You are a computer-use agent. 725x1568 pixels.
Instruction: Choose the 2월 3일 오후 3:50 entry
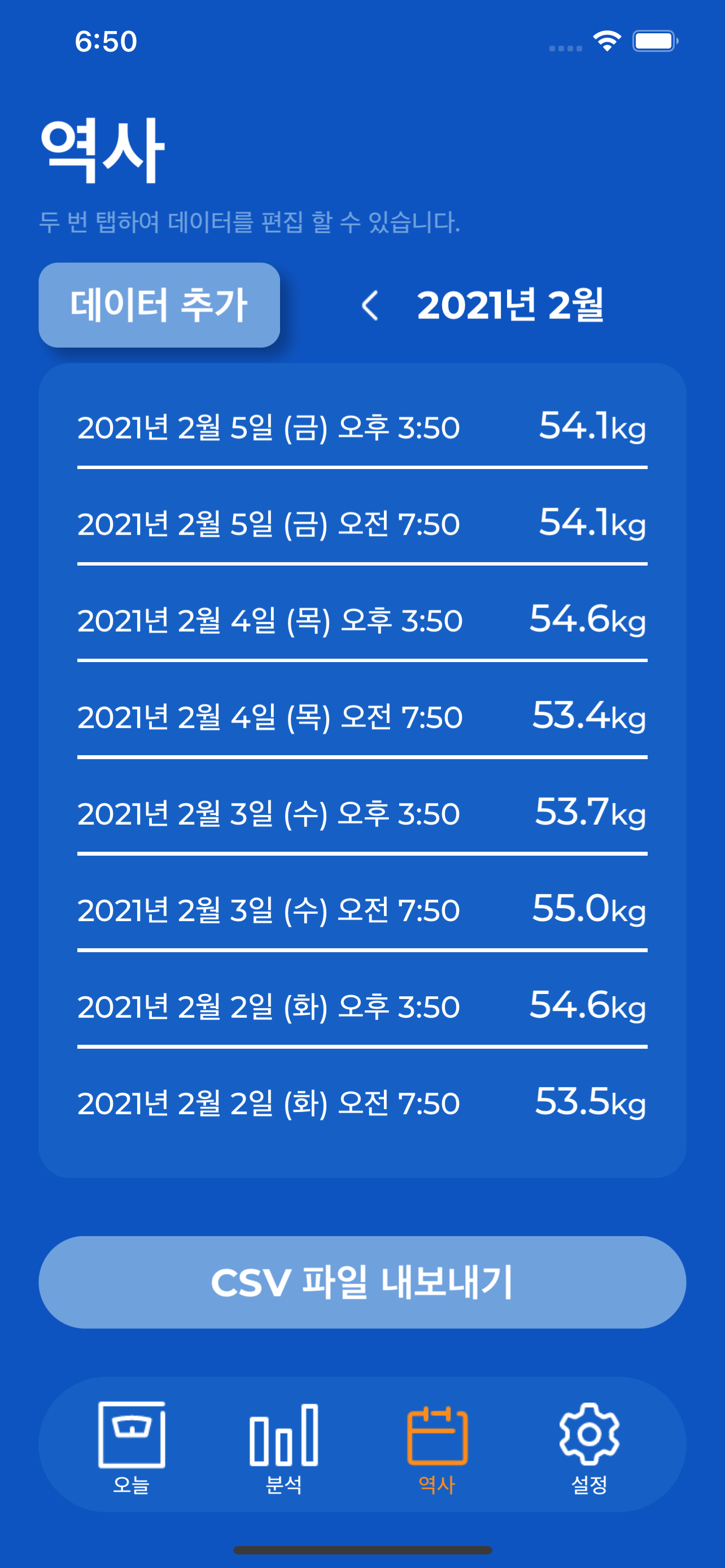click(x=362, y=813)
